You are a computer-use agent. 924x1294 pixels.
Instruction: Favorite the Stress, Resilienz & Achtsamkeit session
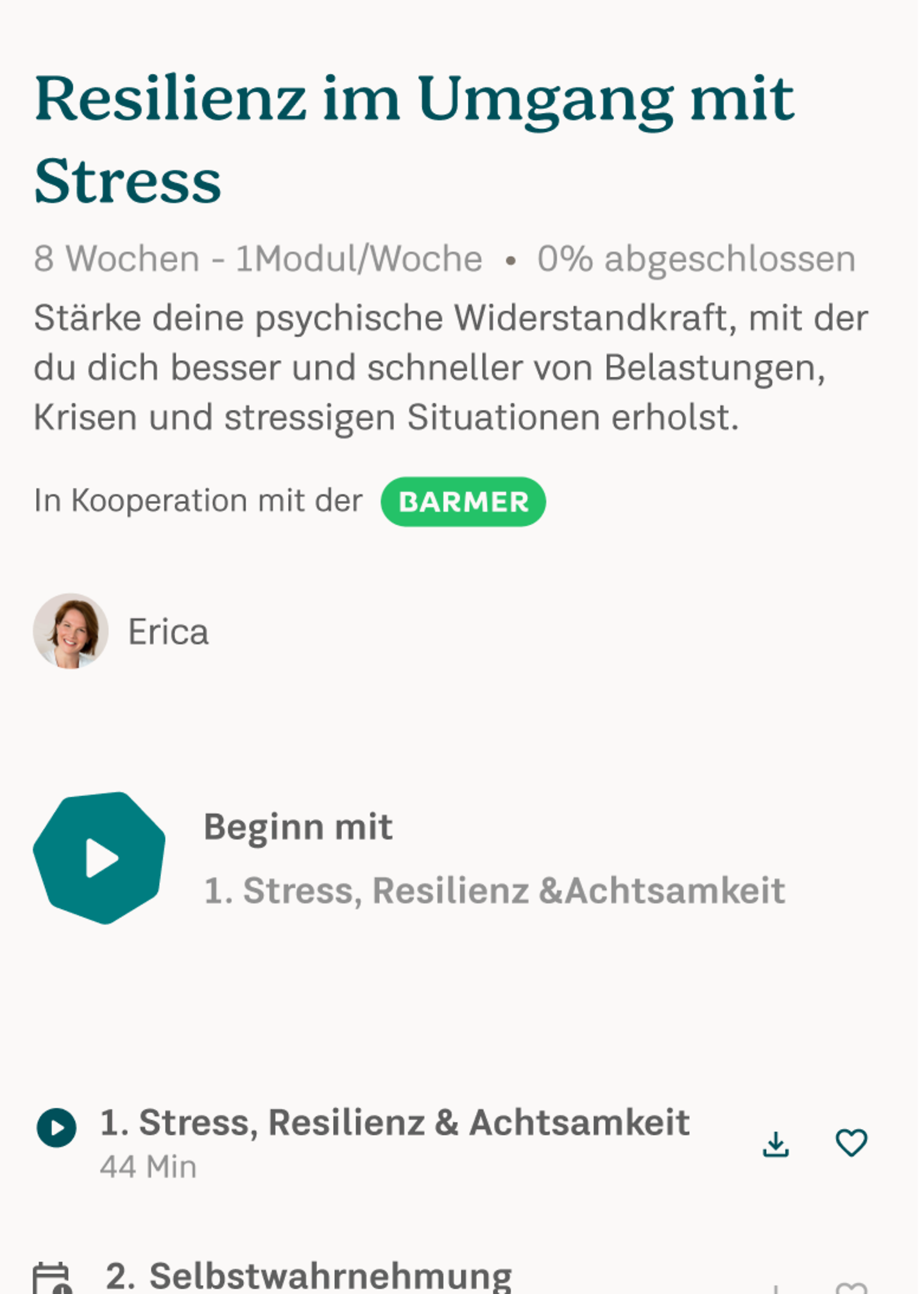pyautogui.click(x=851, y=1143)
